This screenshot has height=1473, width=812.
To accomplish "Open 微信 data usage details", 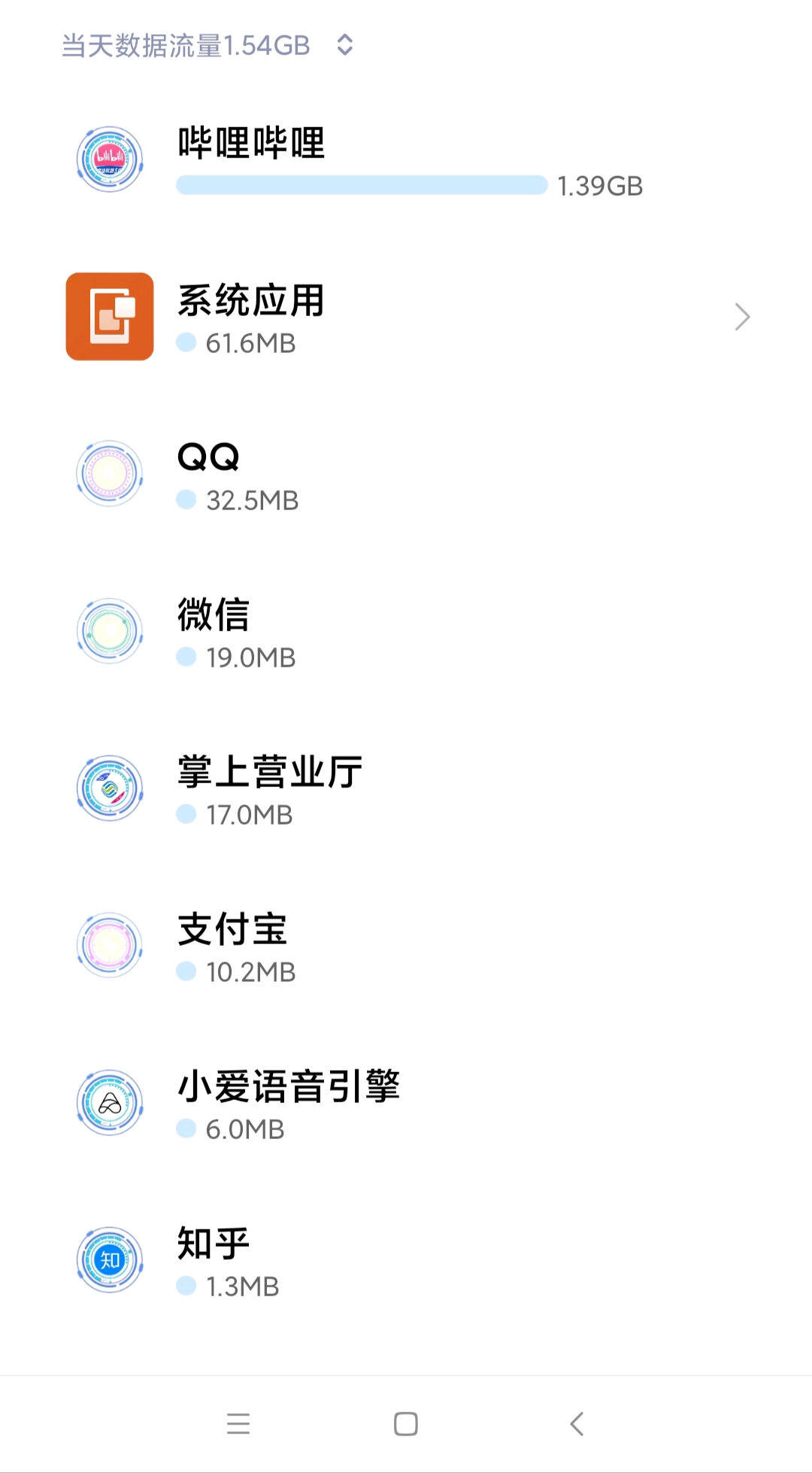I will (406, 632).
